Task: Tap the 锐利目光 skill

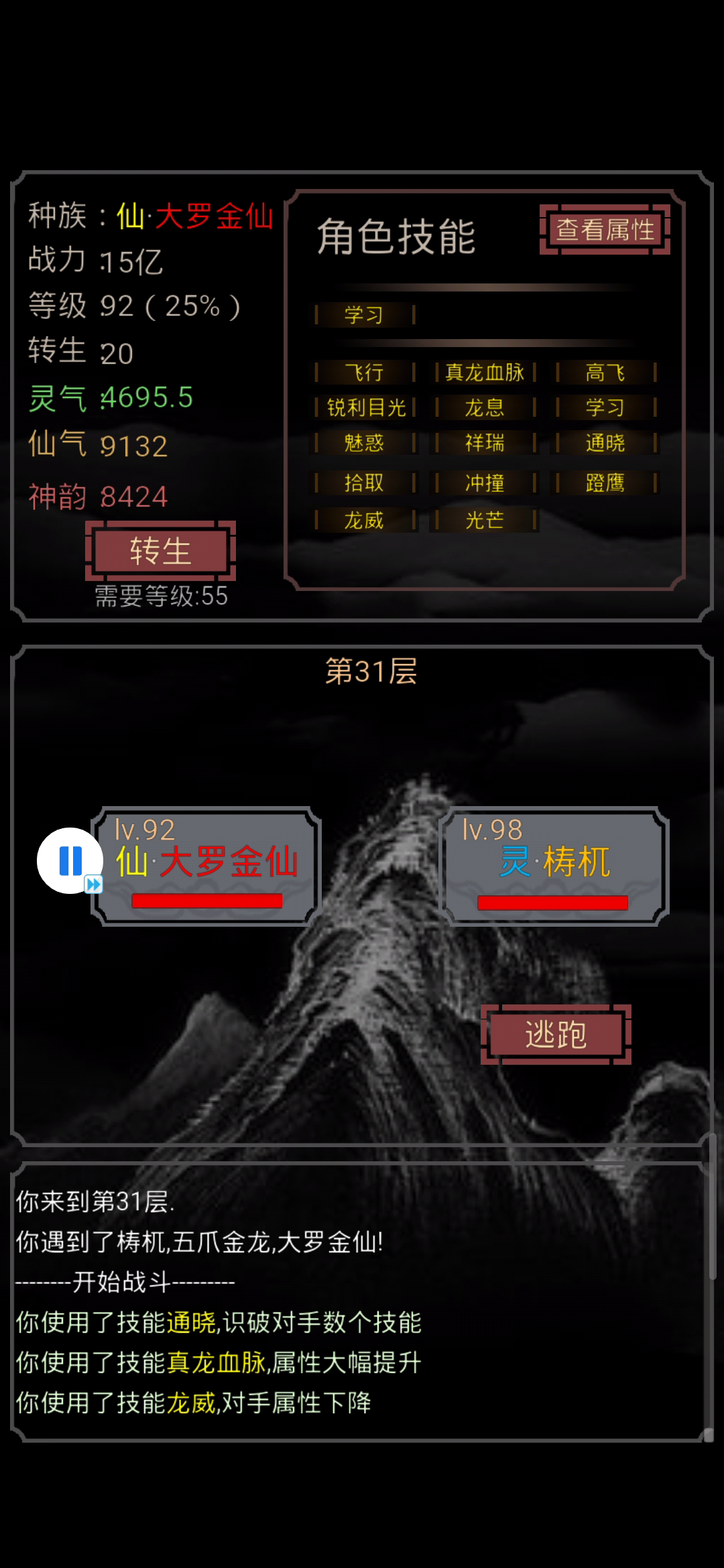Action: coord(365,407)
